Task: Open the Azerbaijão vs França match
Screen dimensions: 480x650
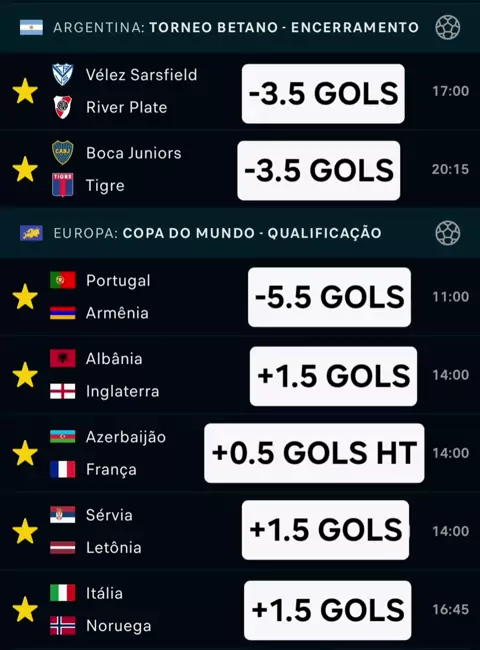Action: click(x=240, y=453)
